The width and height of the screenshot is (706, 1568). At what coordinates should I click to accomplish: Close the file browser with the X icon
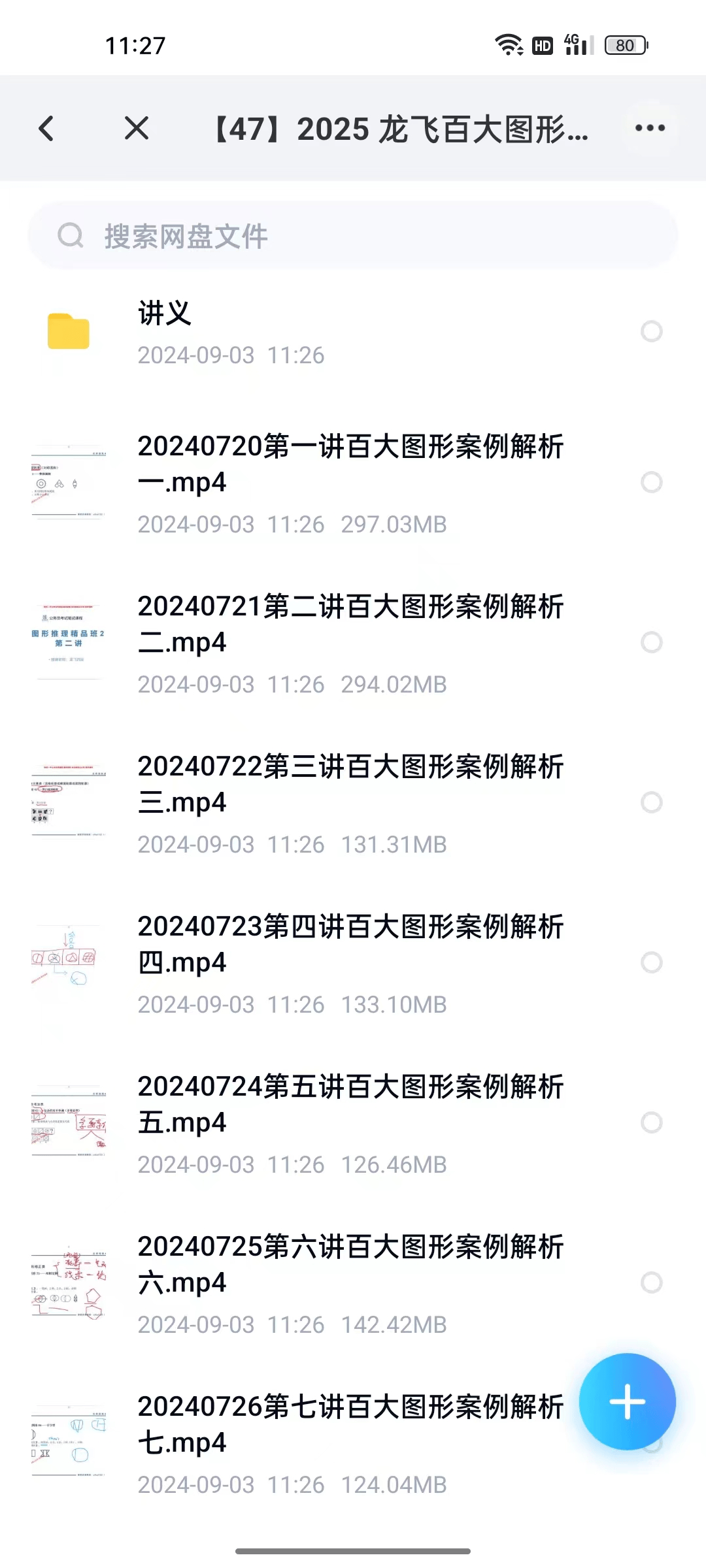click(136, 129)
